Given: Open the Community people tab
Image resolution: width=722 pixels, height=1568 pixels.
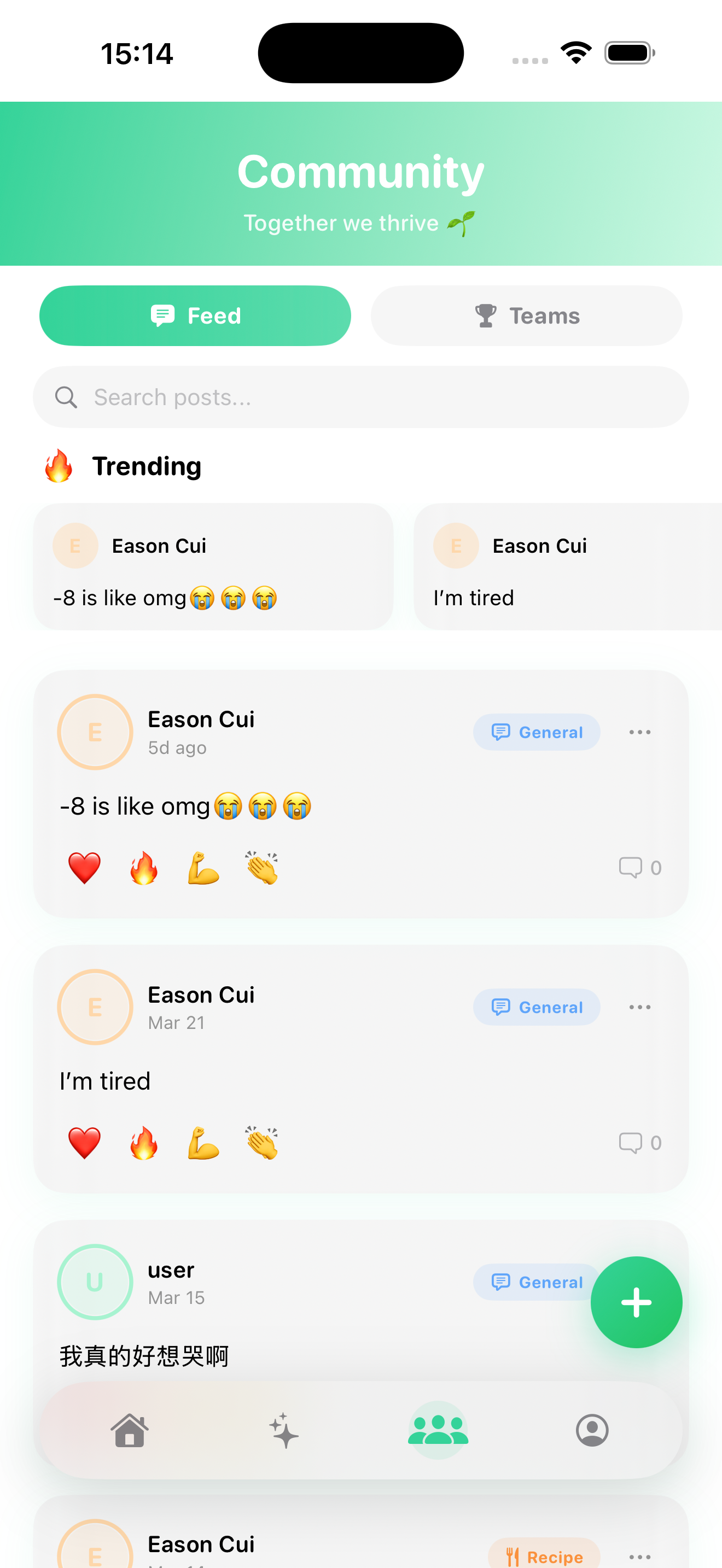Looking at the screenshot, I should click(x=438, y=1430).
